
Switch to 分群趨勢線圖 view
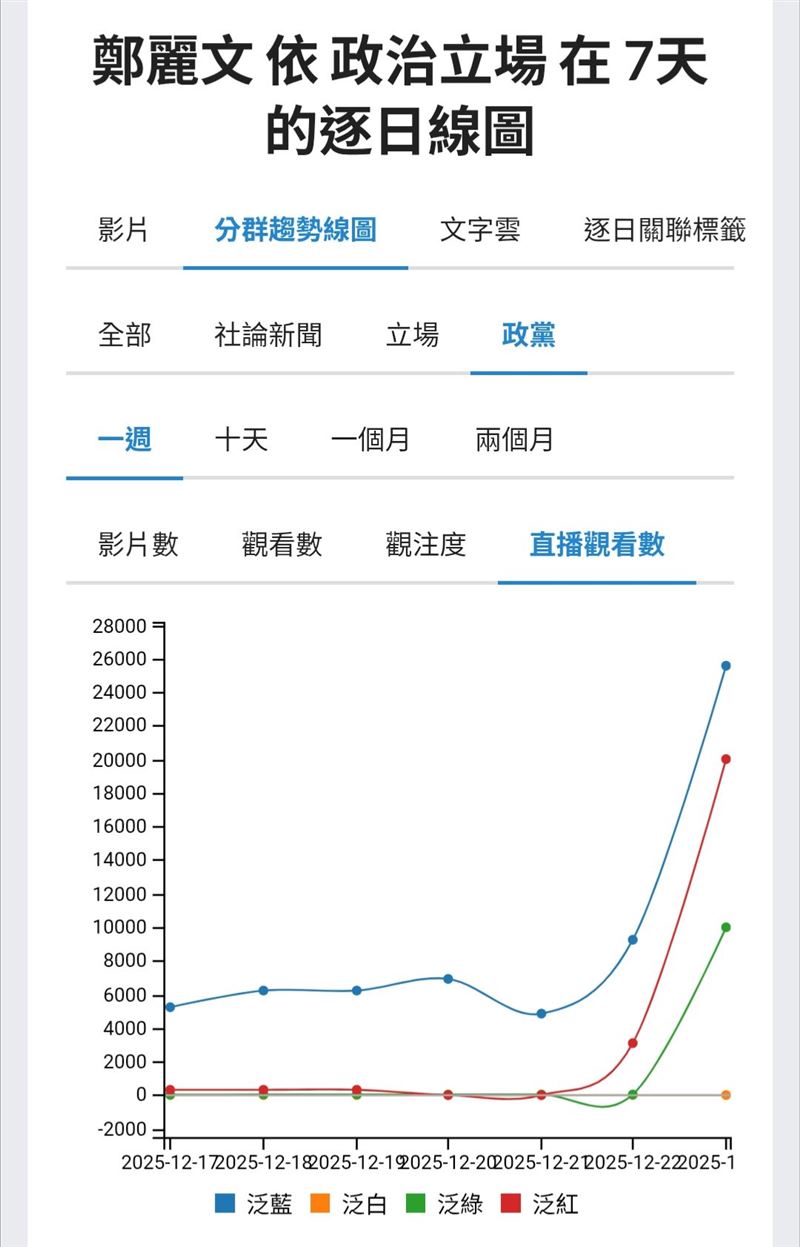click(x=294, y=227)
